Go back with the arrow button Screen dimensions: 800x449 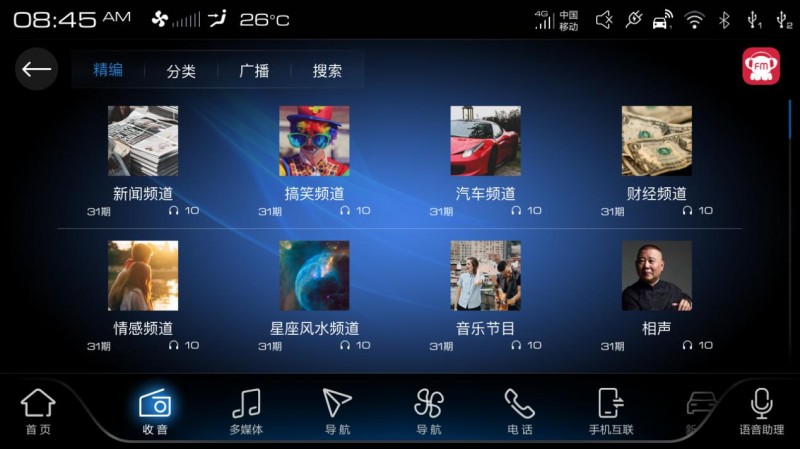pyautogui.click(x=37, y=69)
